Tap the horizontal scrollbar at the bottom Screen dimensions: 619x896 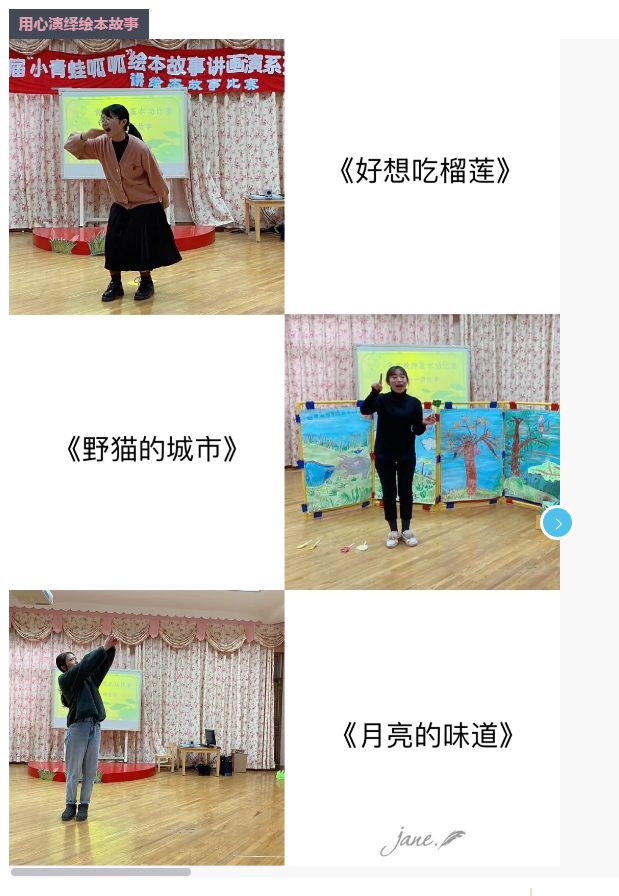pyautogui.click(x=100, y=872)
